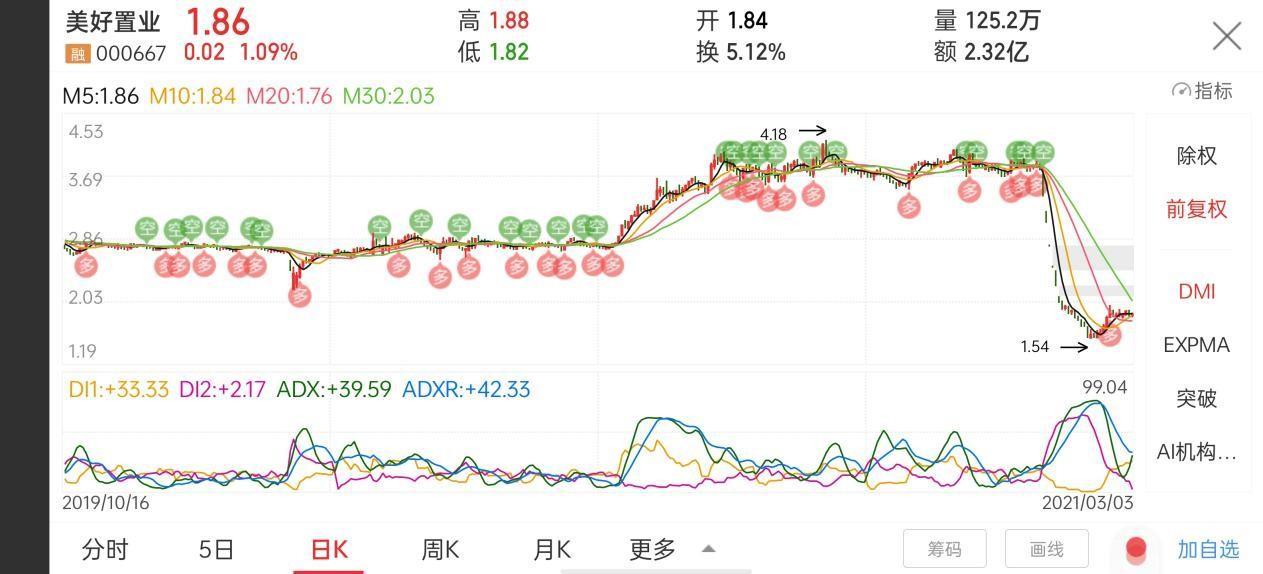Switch to the 月K chart tab
Screen dimensions: 1263x574
click(x=551, y=549)
